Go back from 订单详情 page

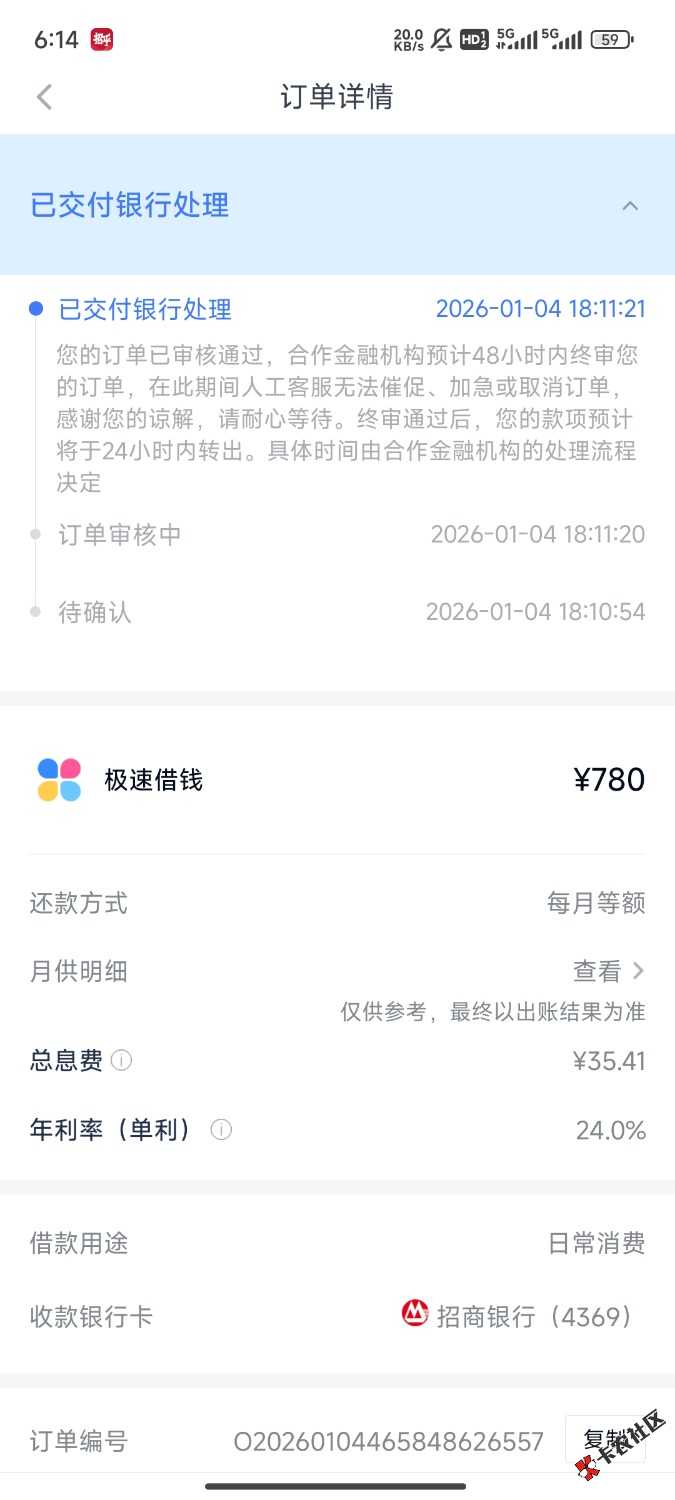pos(44,97)
